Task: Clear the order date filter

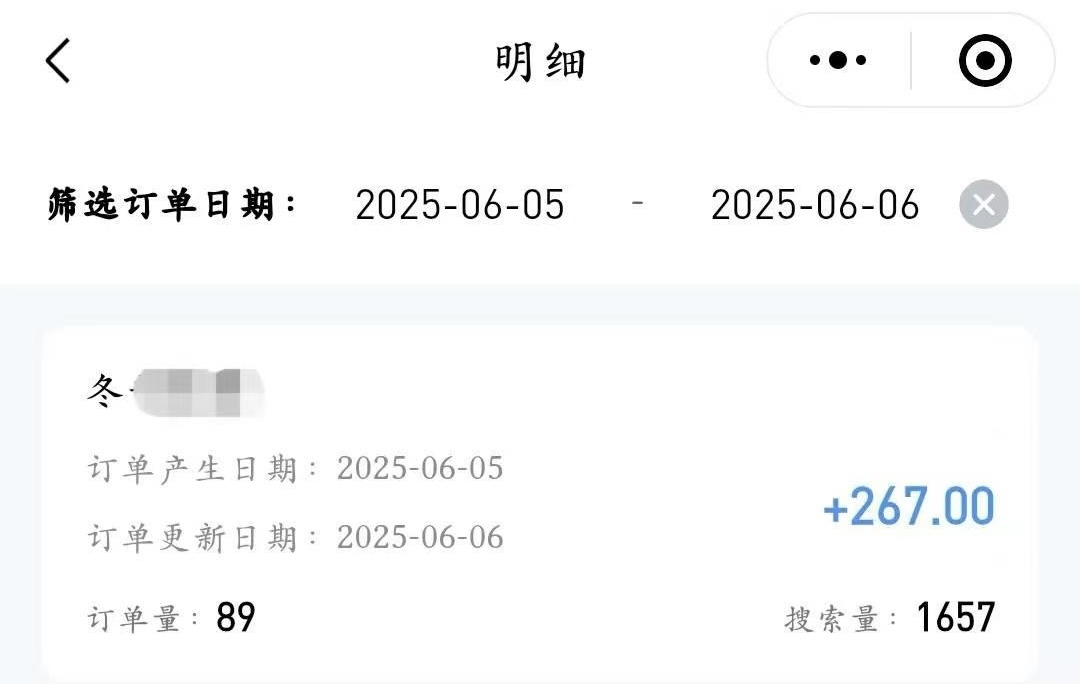Action: (x=983, y=205)
